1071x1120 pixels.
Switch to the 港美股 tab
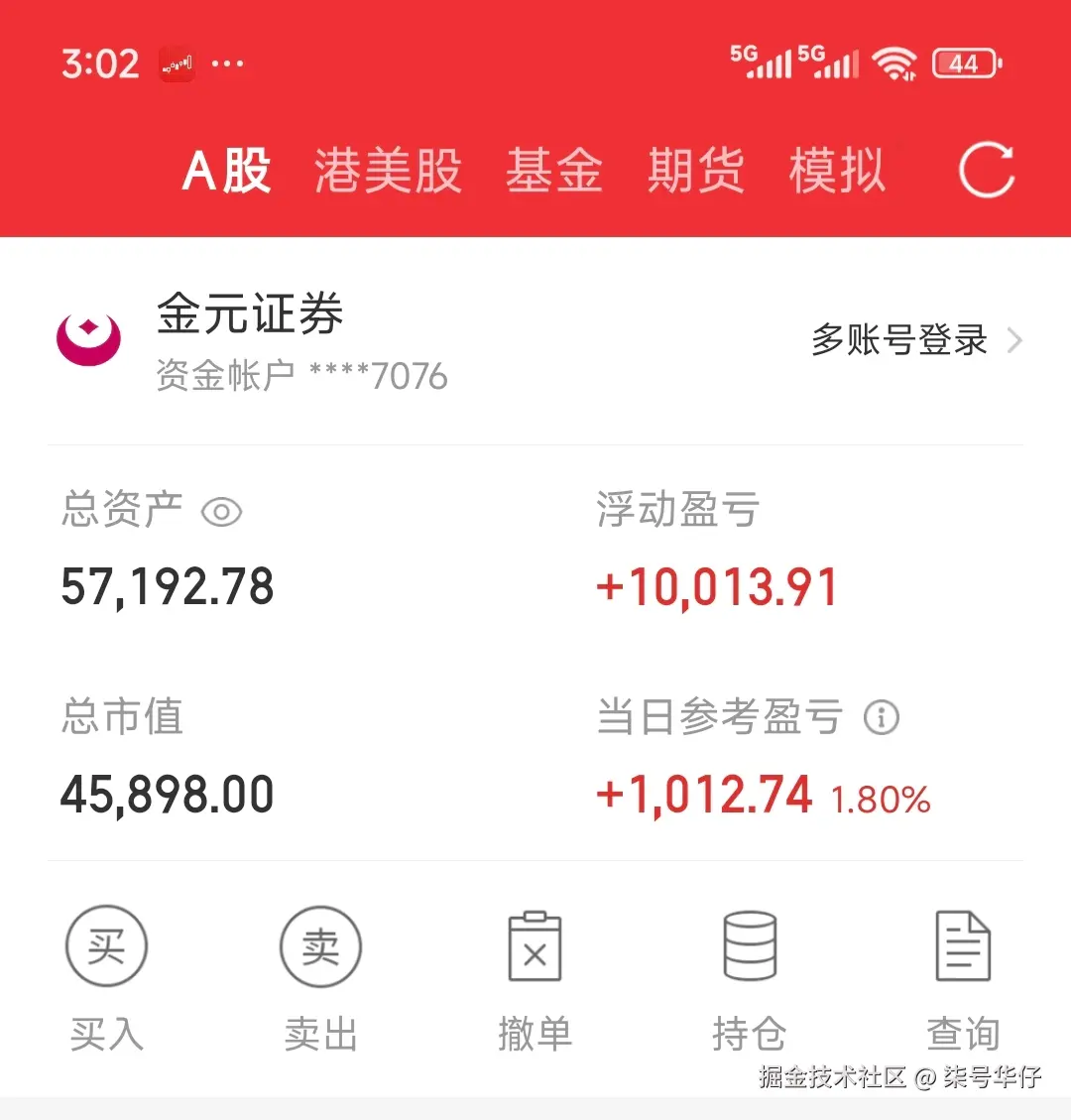(x=387, y=170)
